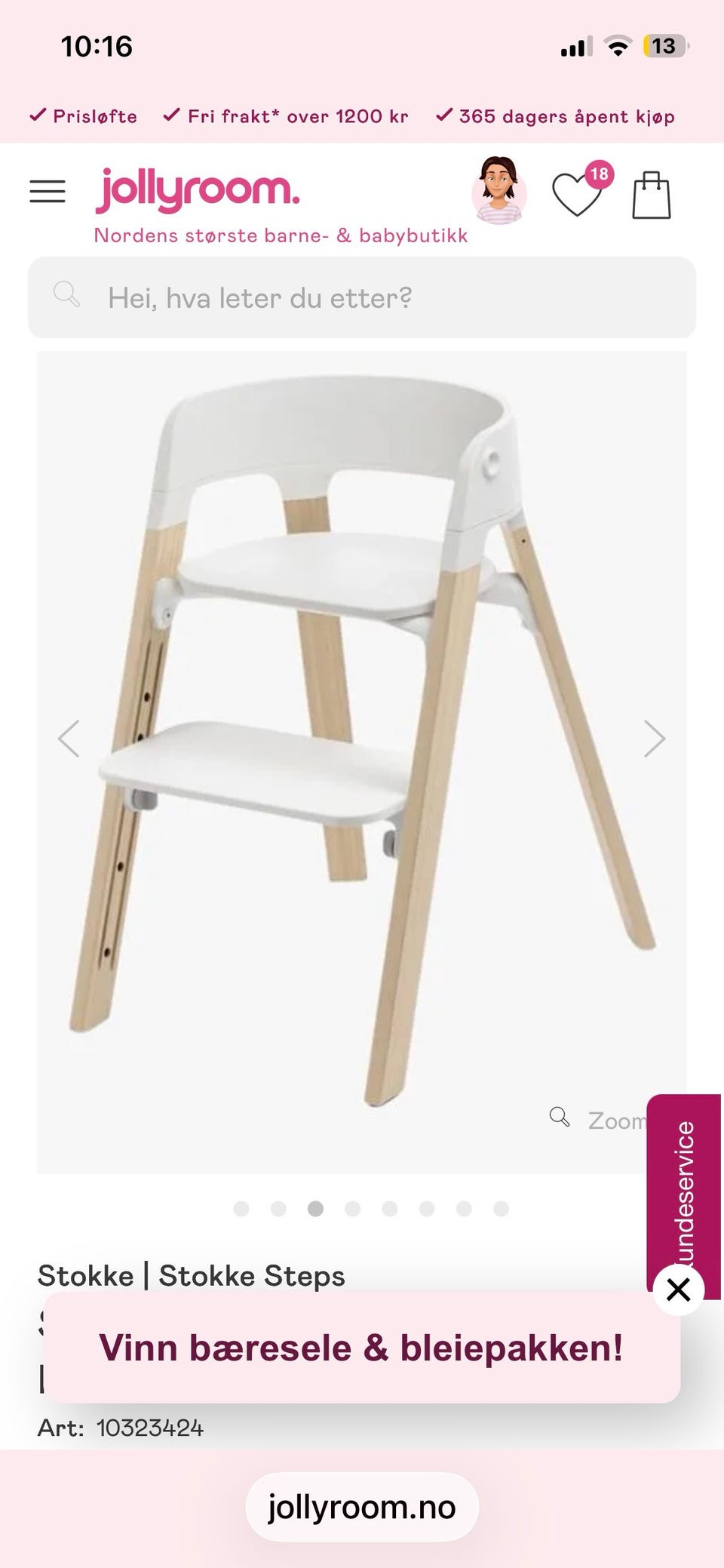Show the previous product image

69,739
